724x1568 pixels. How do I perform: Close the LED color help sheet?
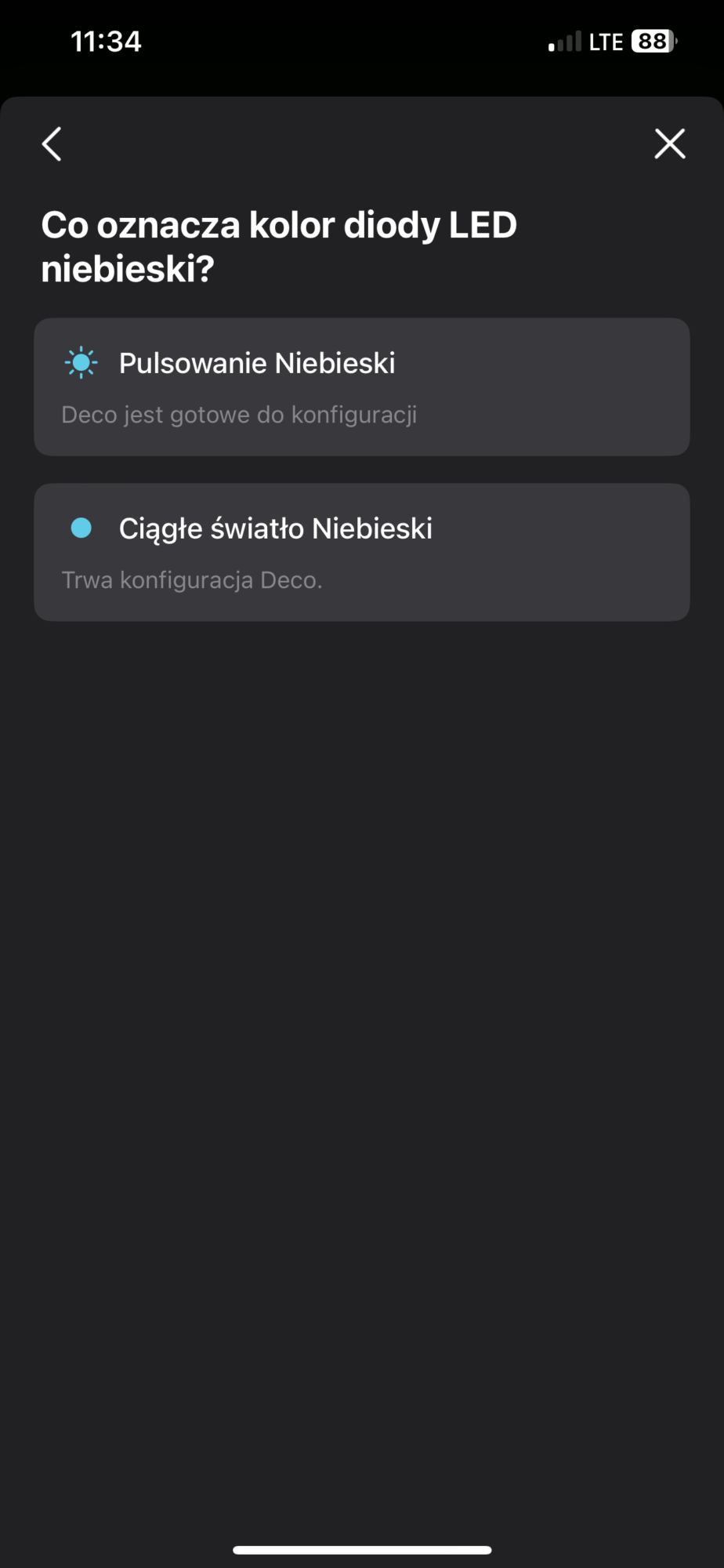tap(669, 144)
